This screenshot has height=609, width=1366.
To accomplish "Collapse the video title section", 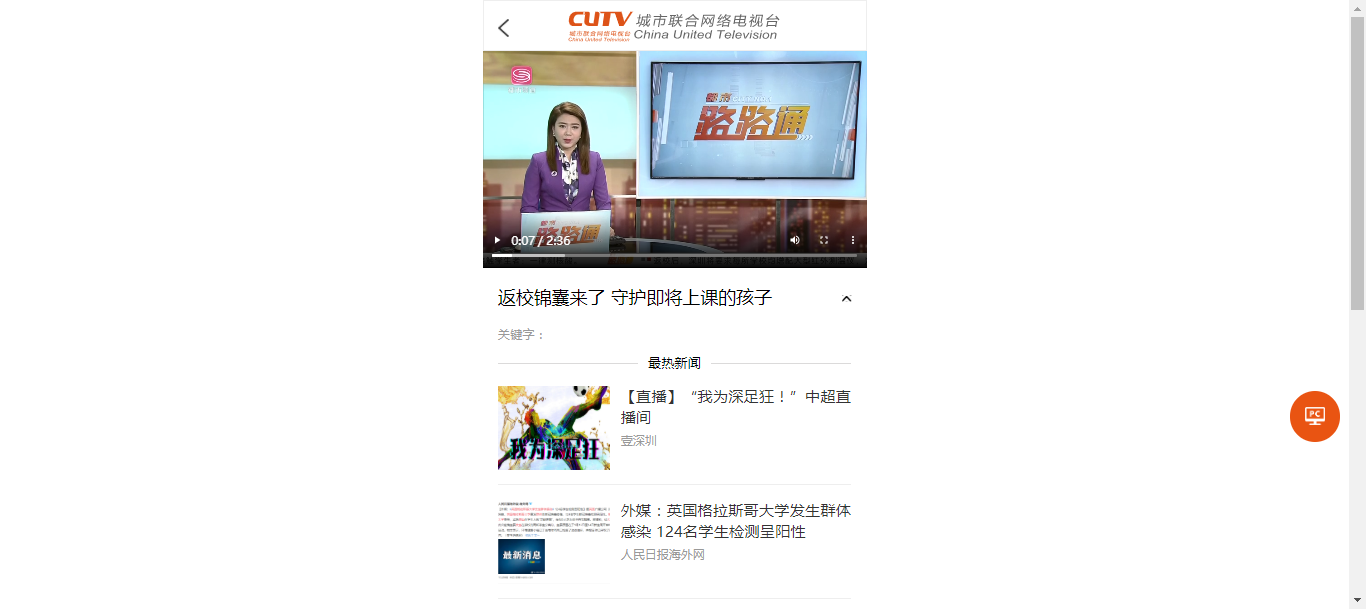I will pos(846,298).
